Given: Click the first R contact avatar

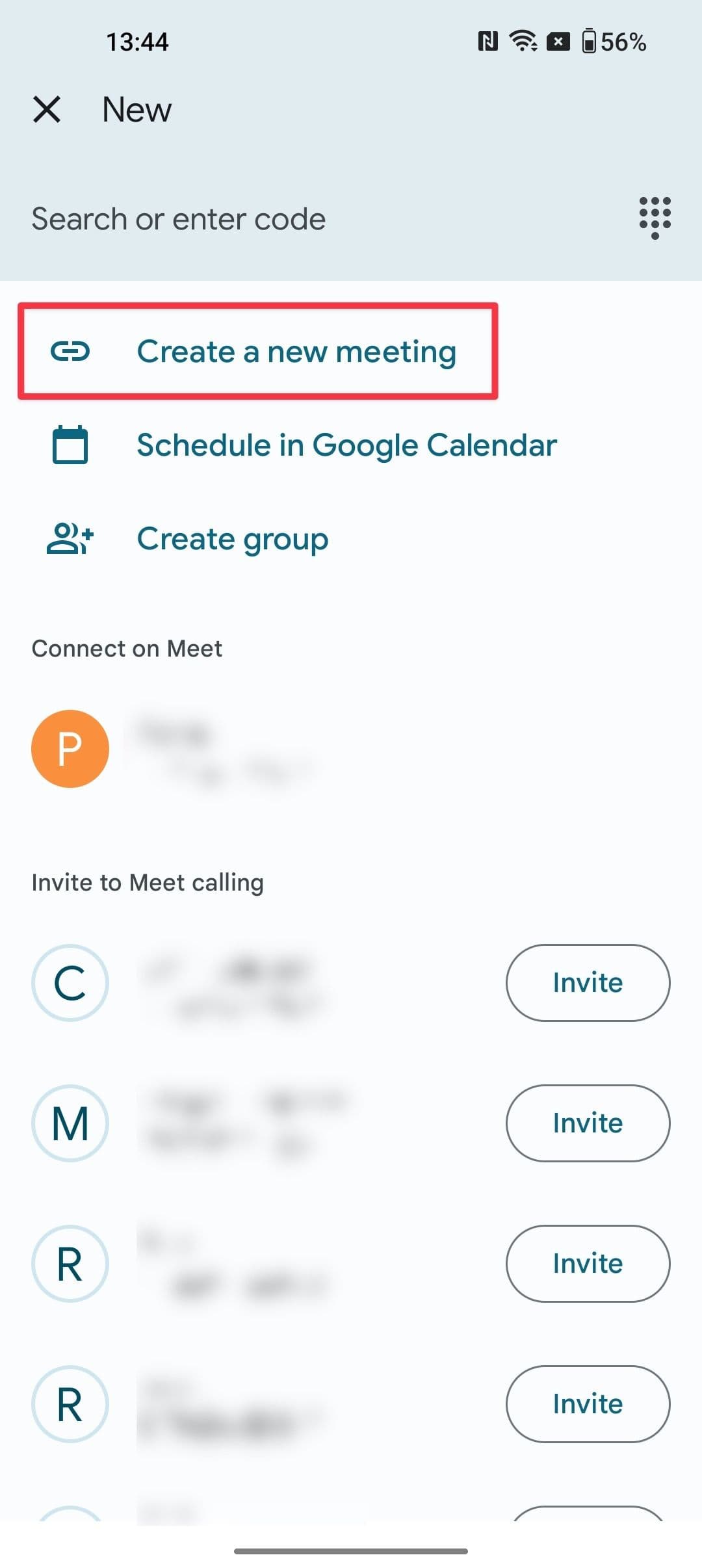Looking at the screenshot, I should click(70, 1263).
